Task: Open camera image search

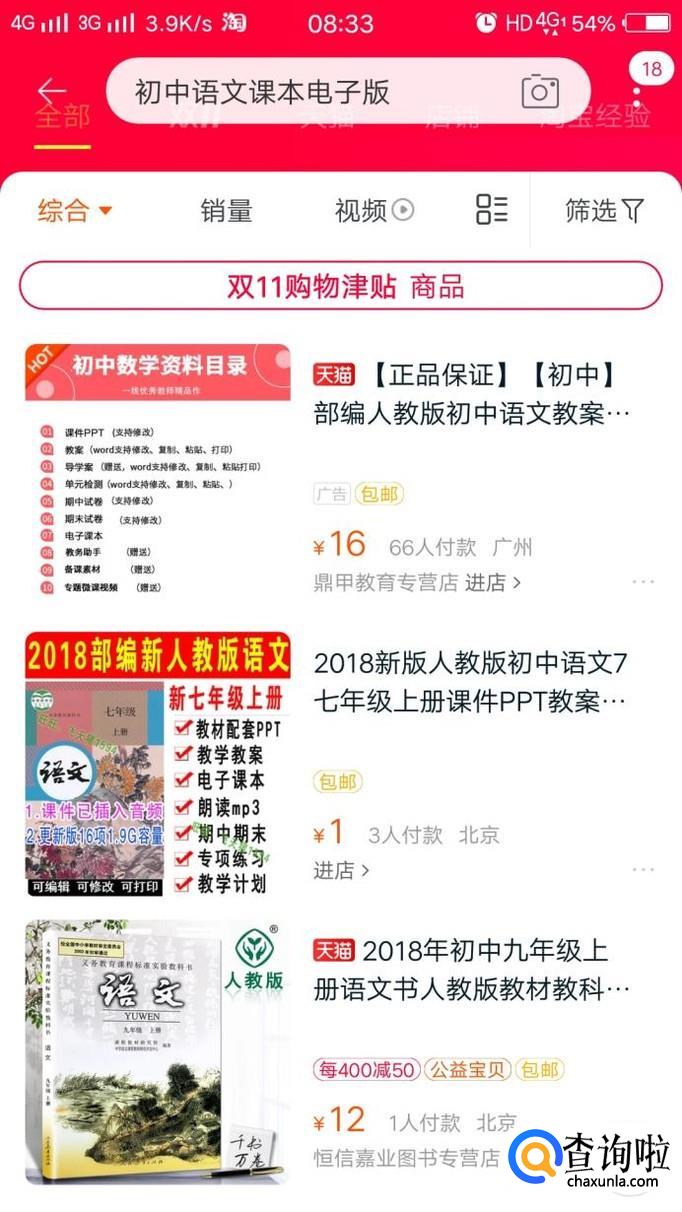Action: (539, 92)
